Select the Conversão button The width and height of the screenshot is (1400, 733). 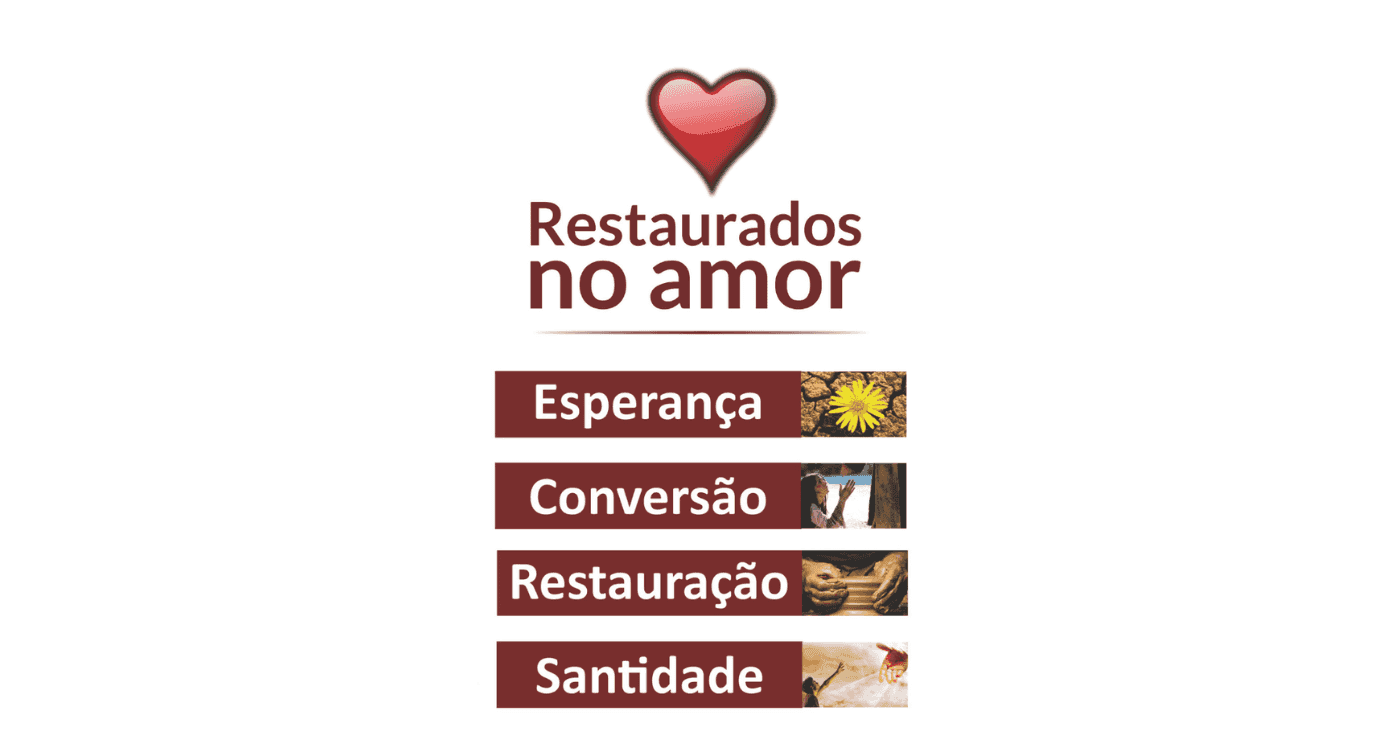click(700, 496)
